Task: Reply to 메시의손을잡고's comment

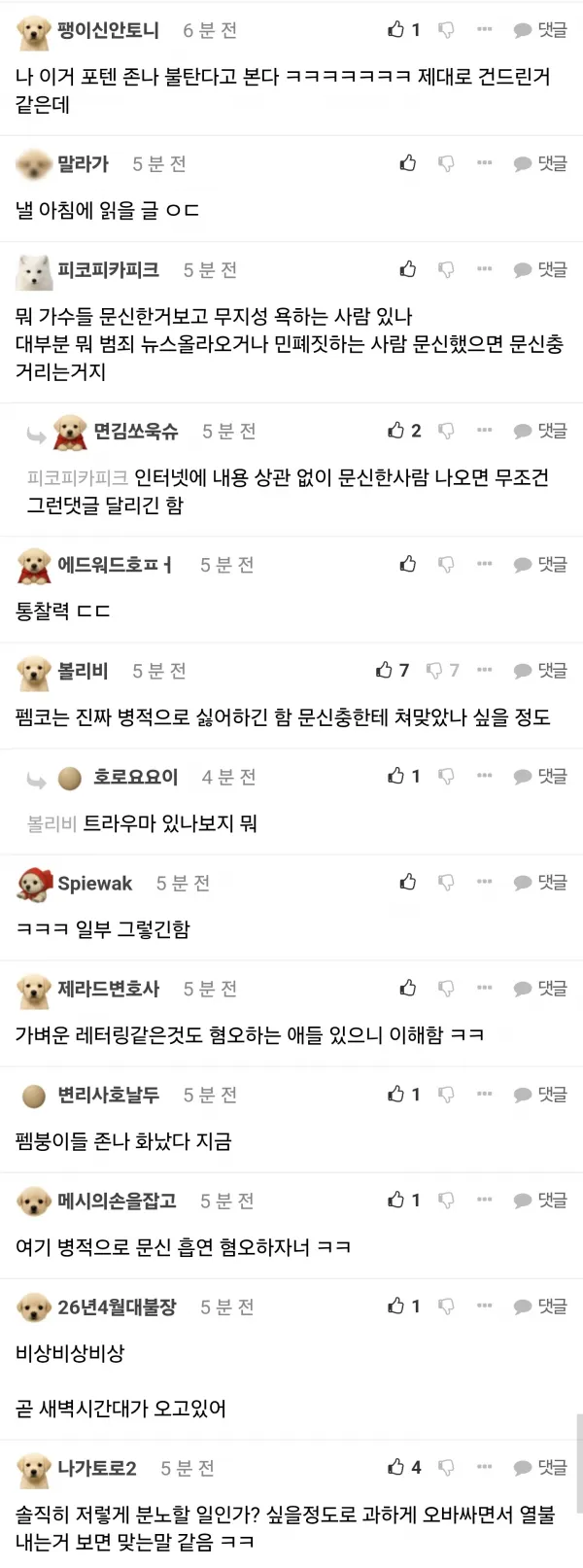Action: tap(539, 1200)
